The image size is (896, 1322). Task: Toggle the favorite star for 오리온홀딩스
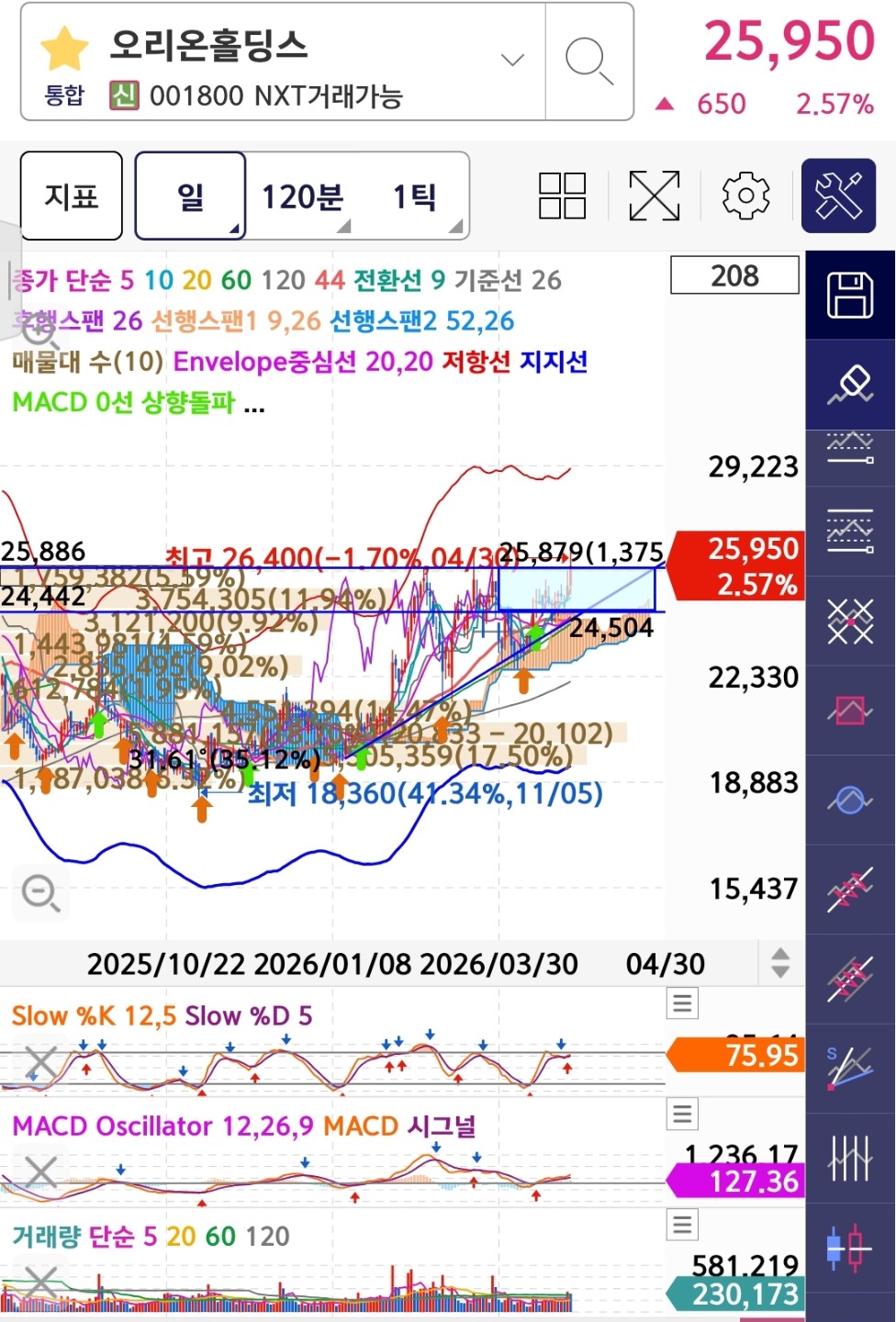[64, 49]
